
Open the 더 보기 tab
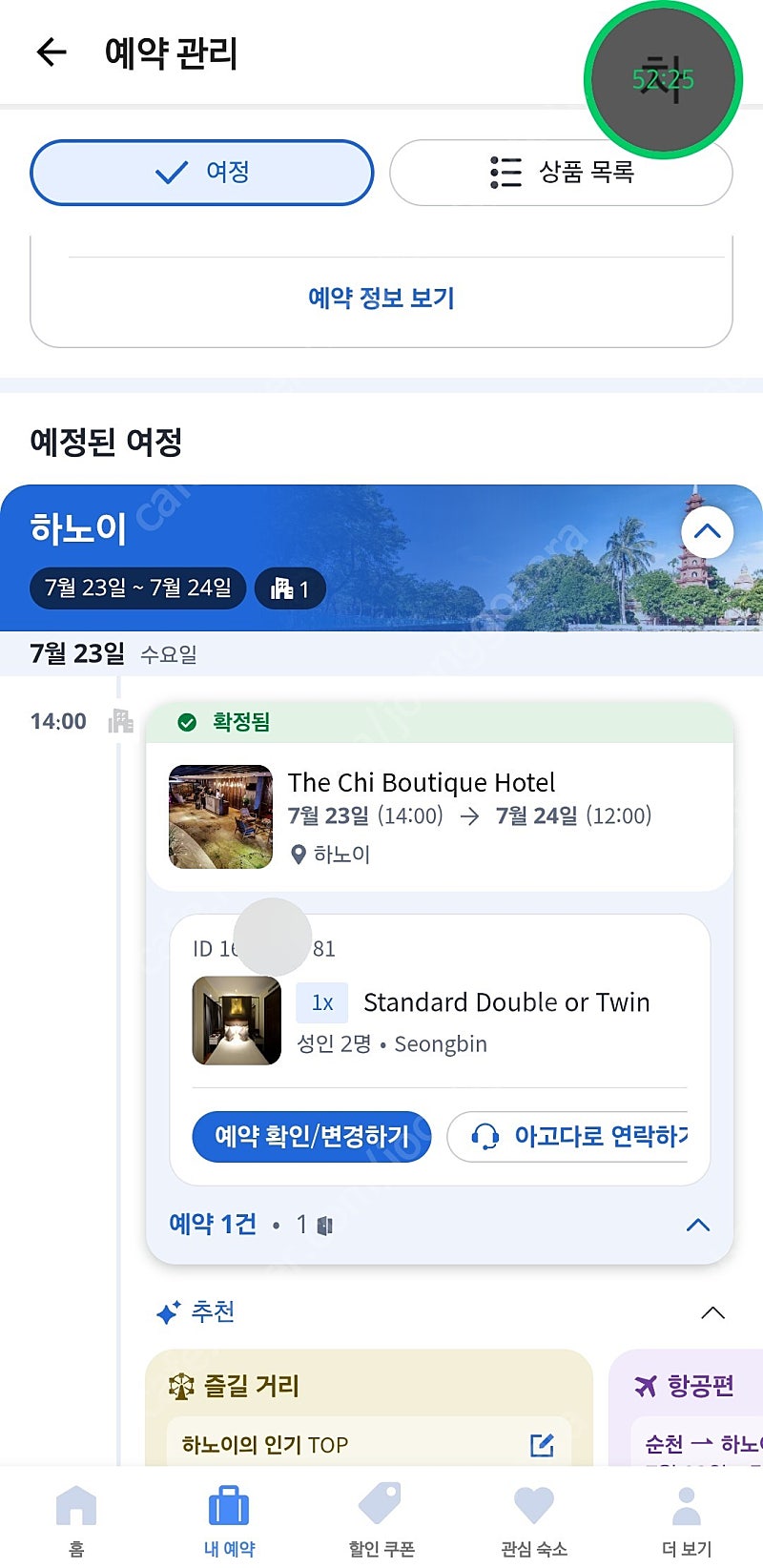click(687, 1519)
